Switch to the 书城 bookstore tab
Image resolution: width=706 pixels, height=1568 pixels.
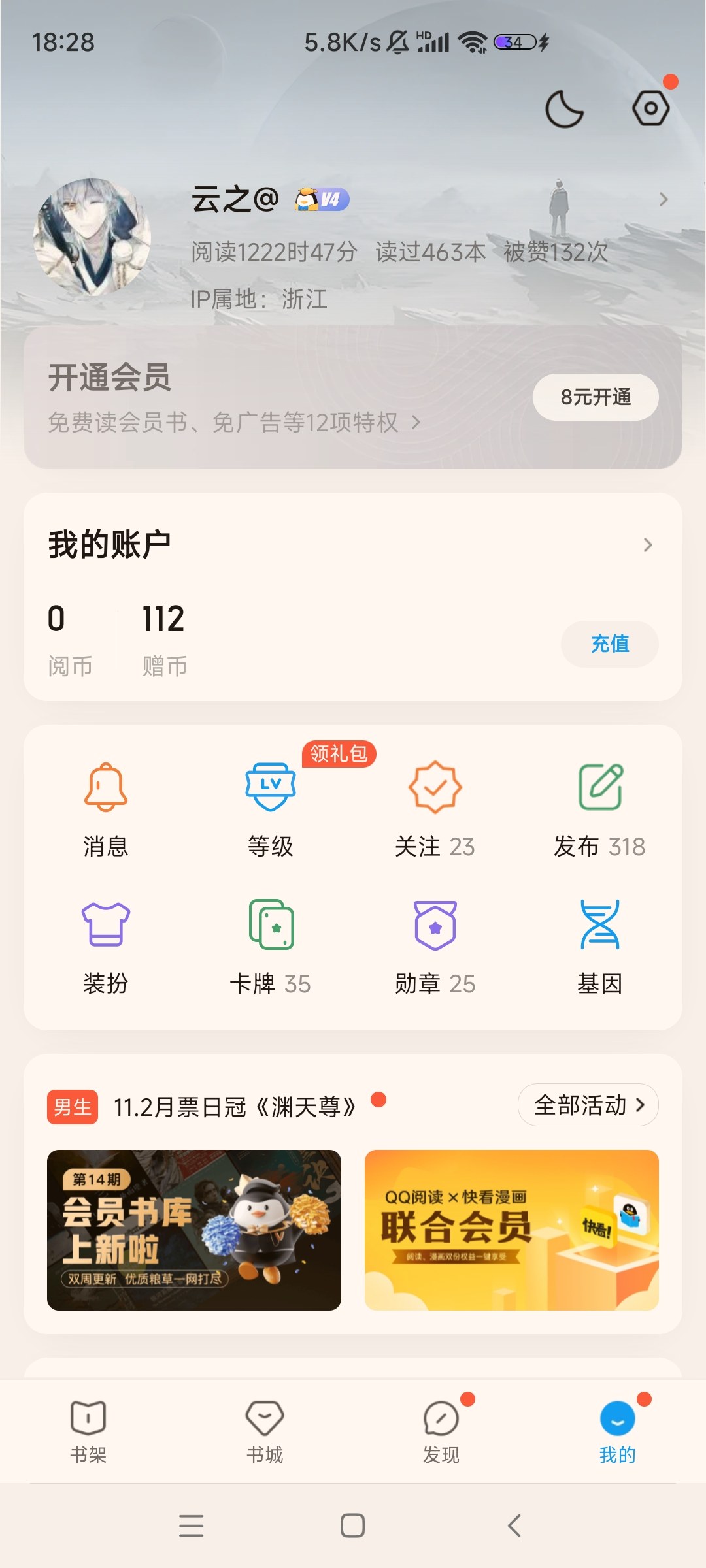click(x=265, y=1428)
